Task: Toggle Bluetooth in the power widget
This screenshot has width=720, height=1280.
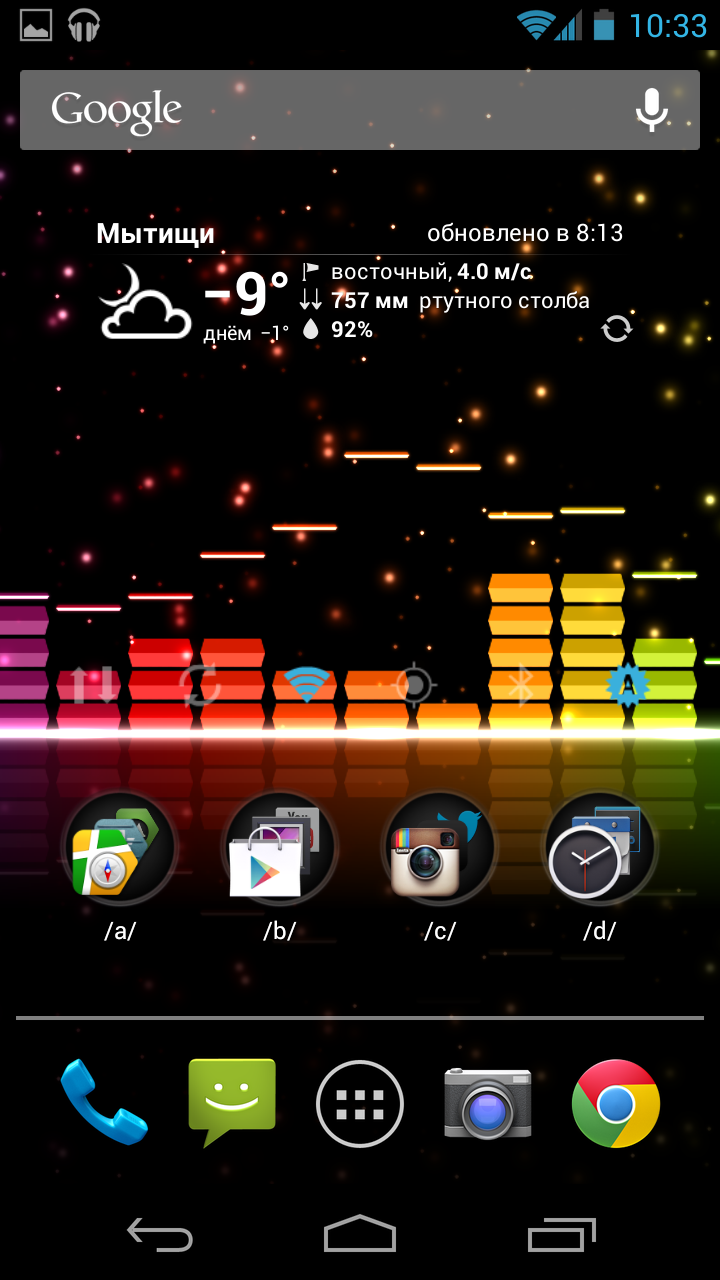Action: [x=520, y=686]
